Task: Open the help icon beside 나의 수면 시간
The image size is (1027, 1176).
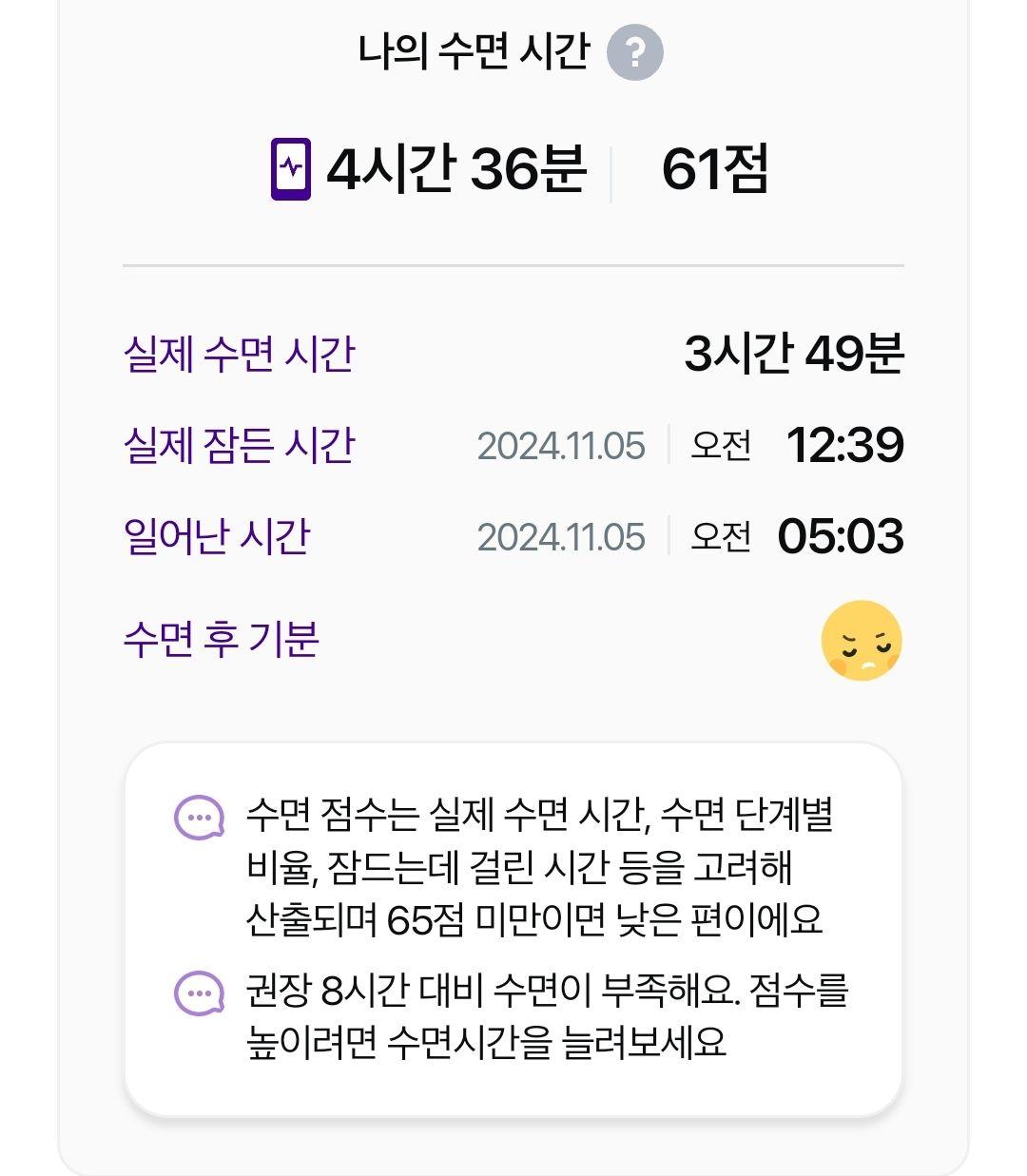Action: tap(634, 53)
